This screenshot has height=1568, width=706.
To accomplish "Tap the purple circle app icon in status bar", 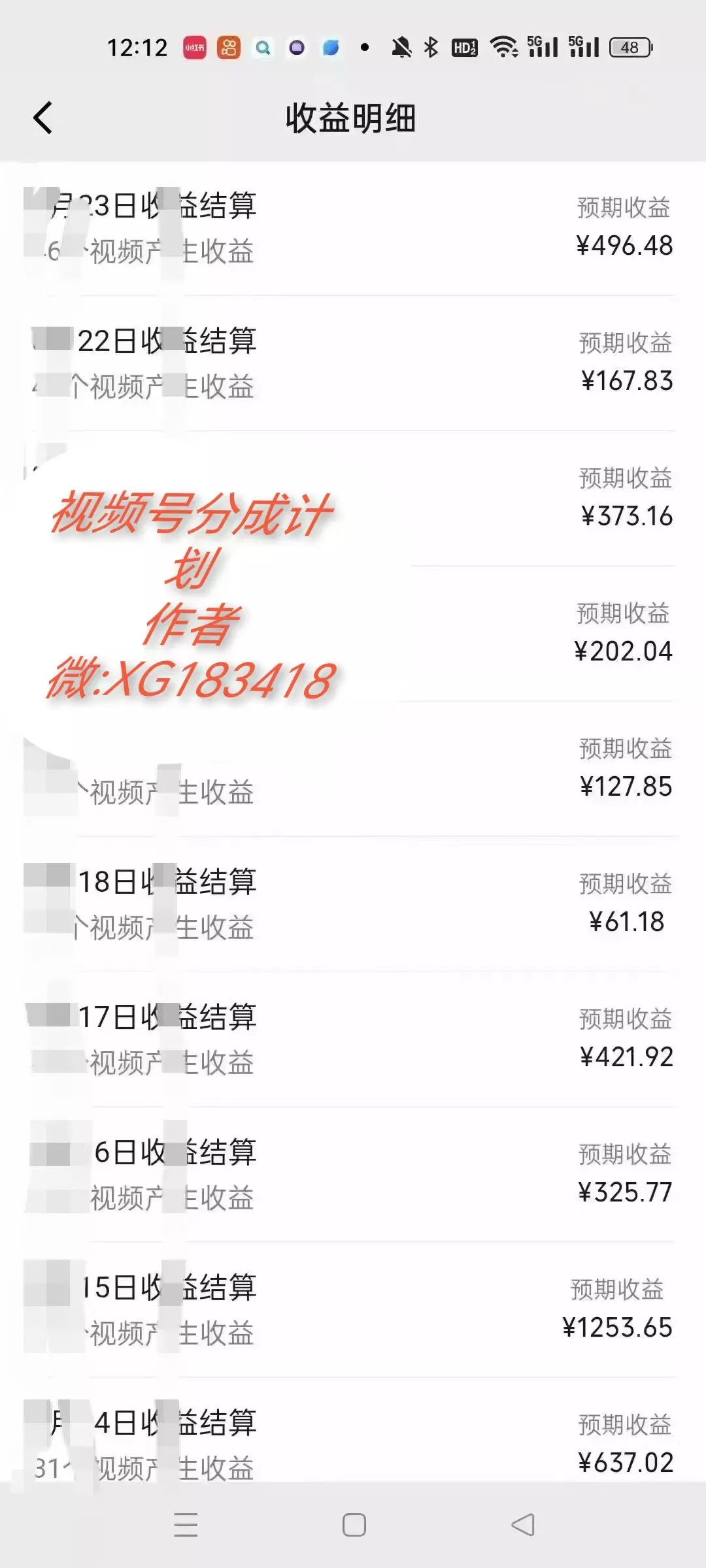I will point(297,47).
